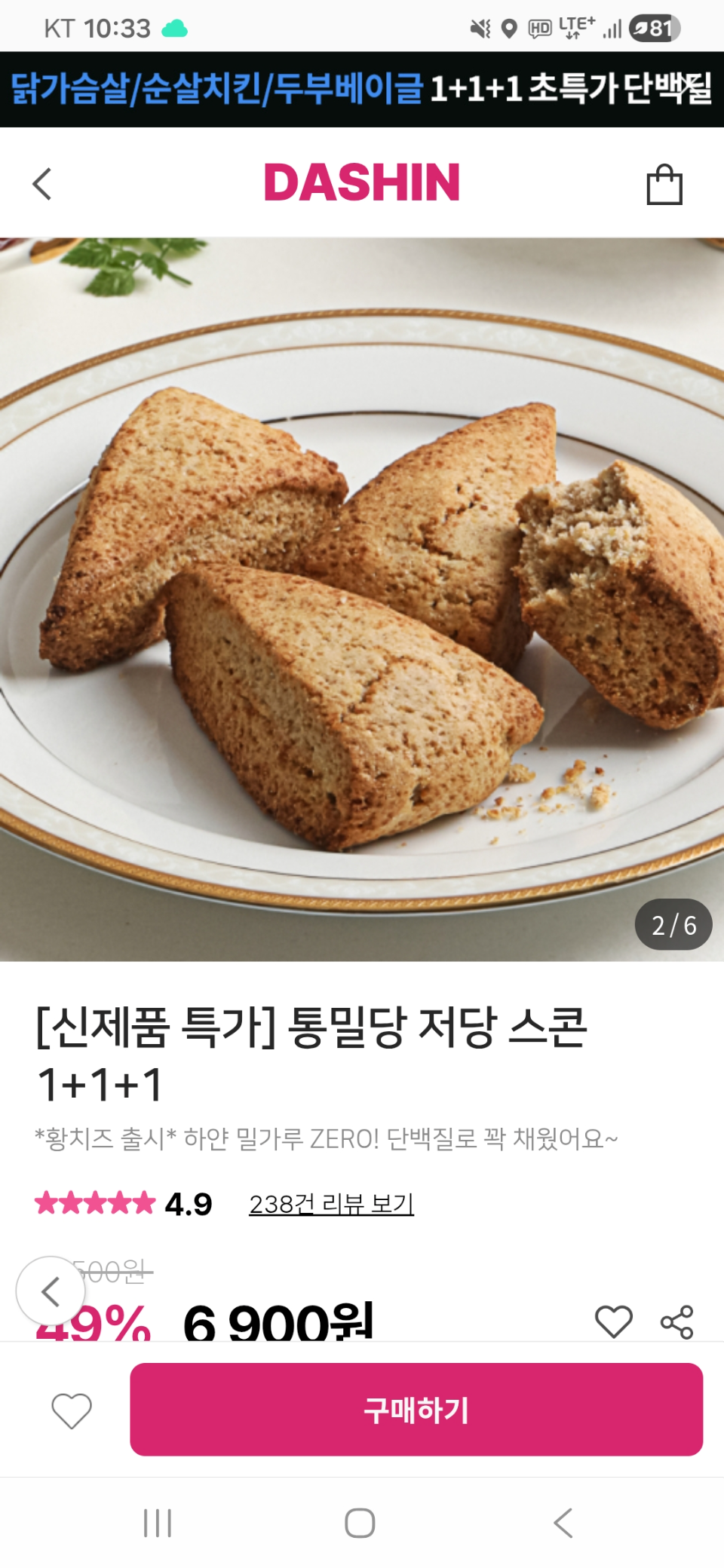
Task: Open the 238건 리뷰 보기 link
Action: tap(331, 1204)
